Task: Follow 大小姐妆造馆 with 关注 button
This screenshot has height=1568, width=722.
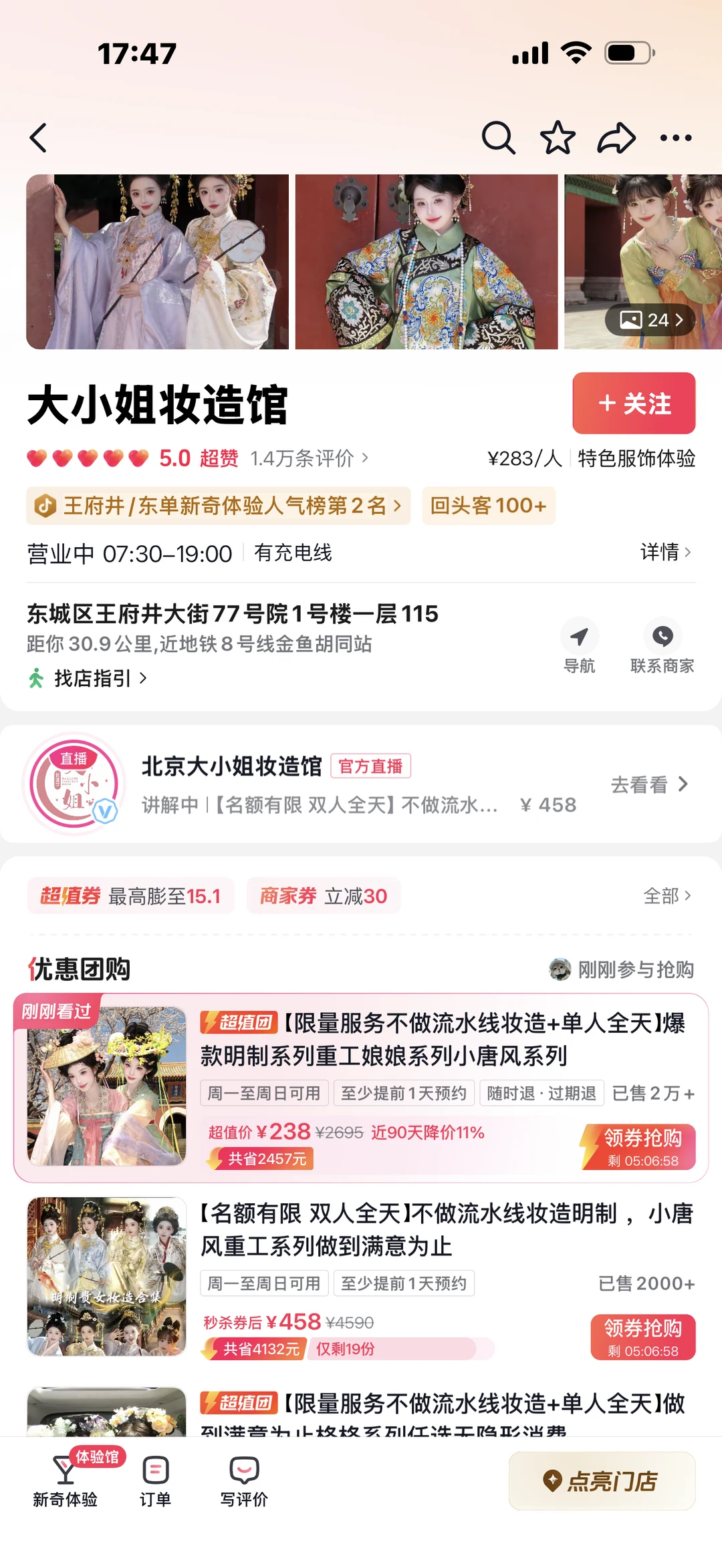Action: 633,404
